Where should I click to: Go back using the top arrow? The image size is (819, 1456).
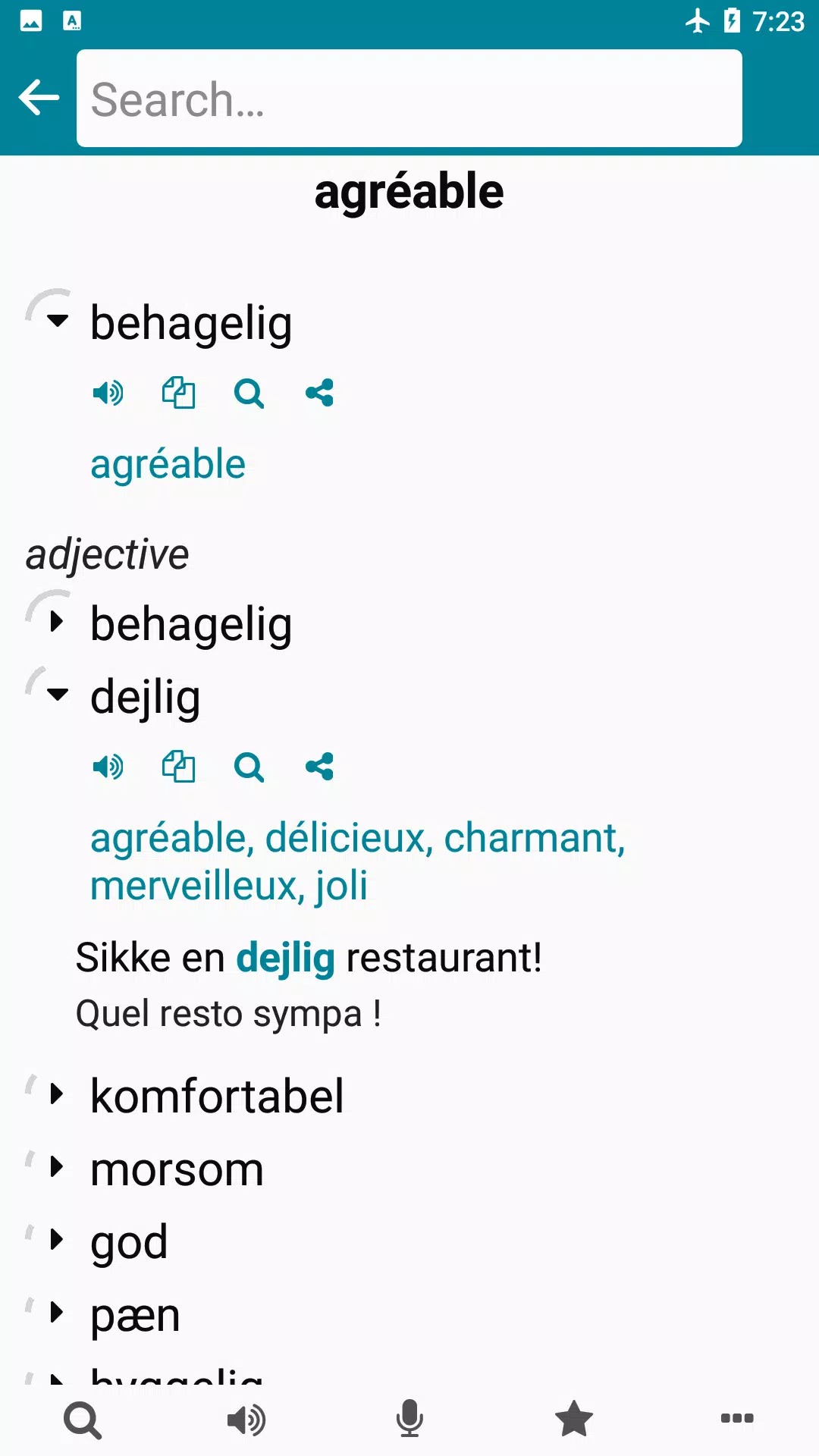point(39,98)
